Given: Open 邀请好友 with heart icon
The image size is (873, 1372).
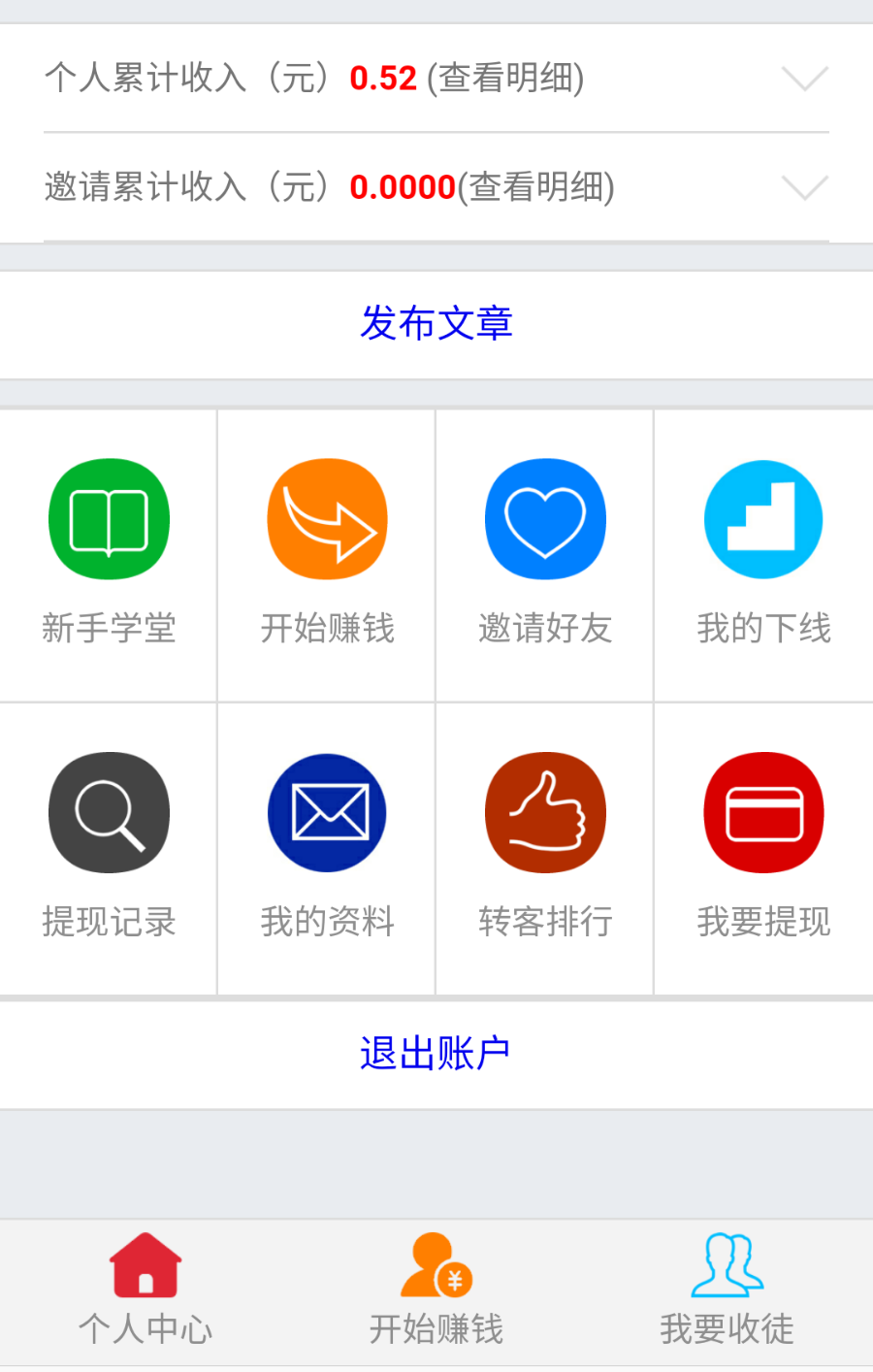Looking at the screenshot, I should (x=545, y=553).
